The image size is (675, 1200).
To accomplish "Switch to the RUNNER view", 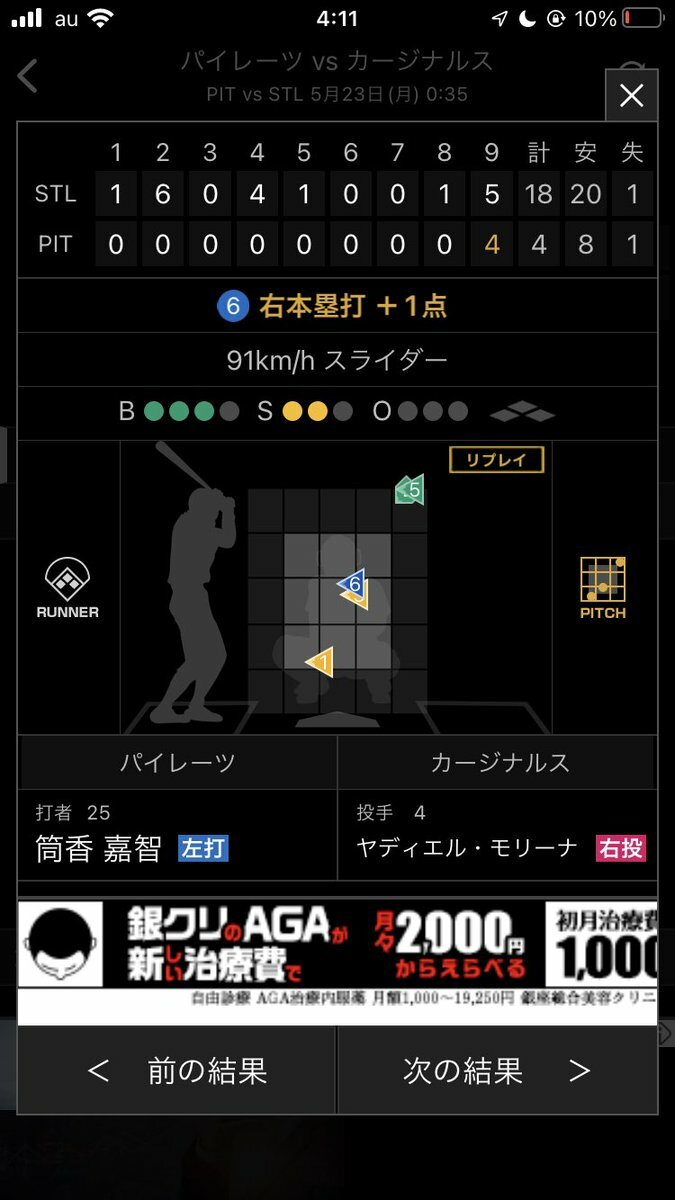I will pos(67,589).
